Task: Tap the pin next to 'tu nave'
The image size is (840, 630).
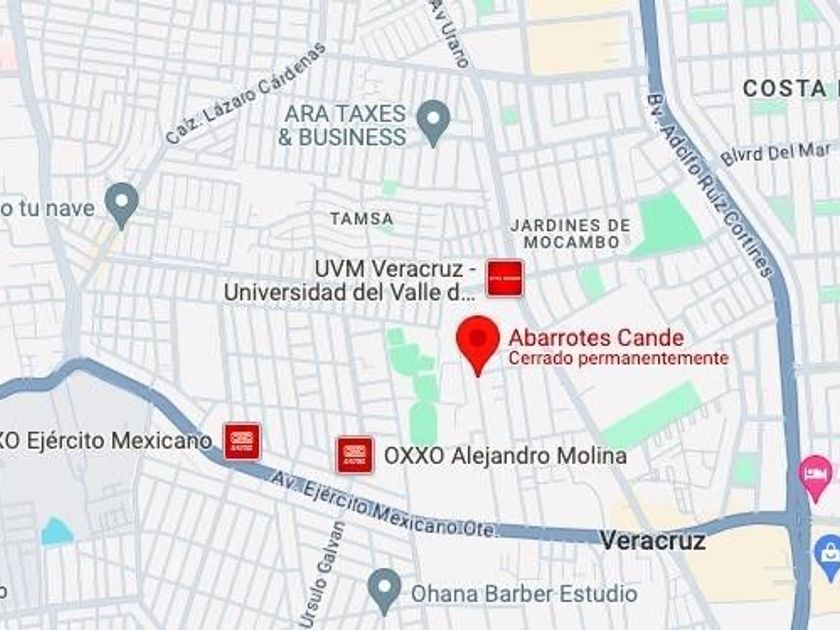Action: 122,206
